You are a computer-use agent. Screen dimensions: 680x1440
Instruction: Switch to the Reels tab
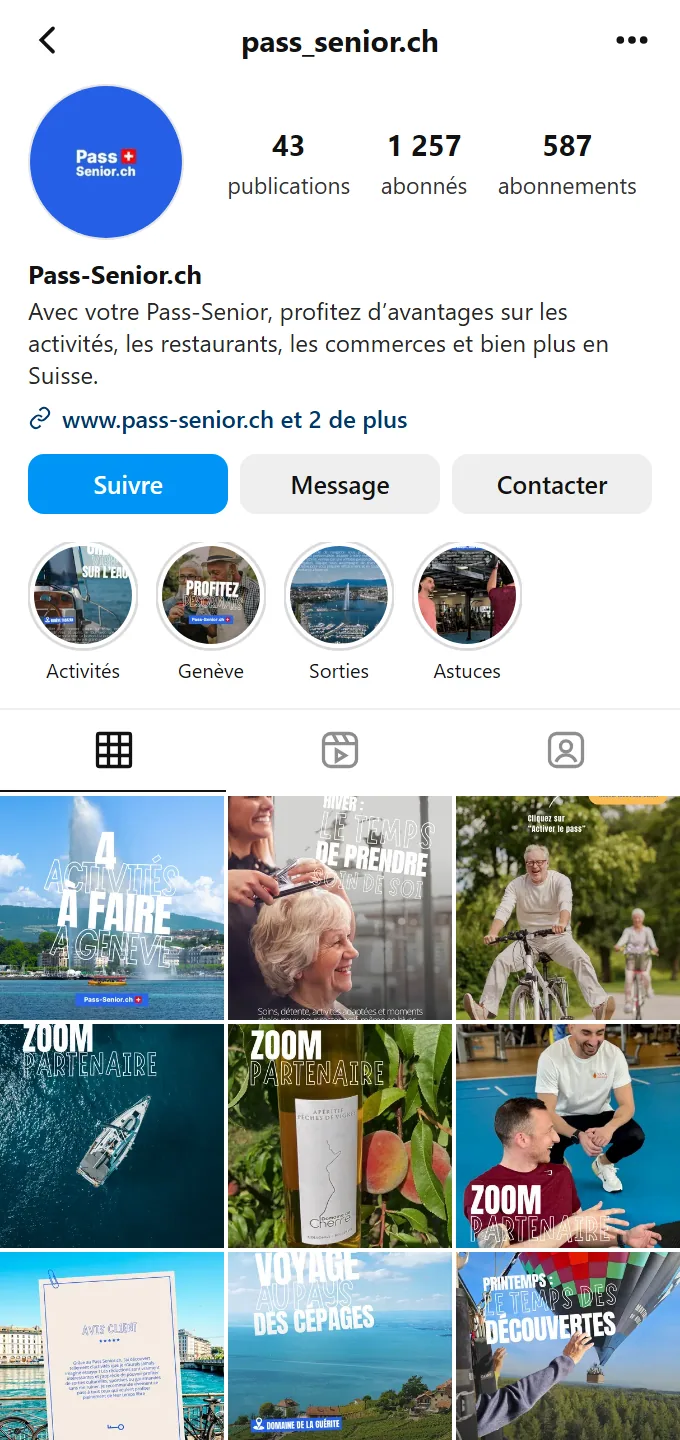[340, 750]
